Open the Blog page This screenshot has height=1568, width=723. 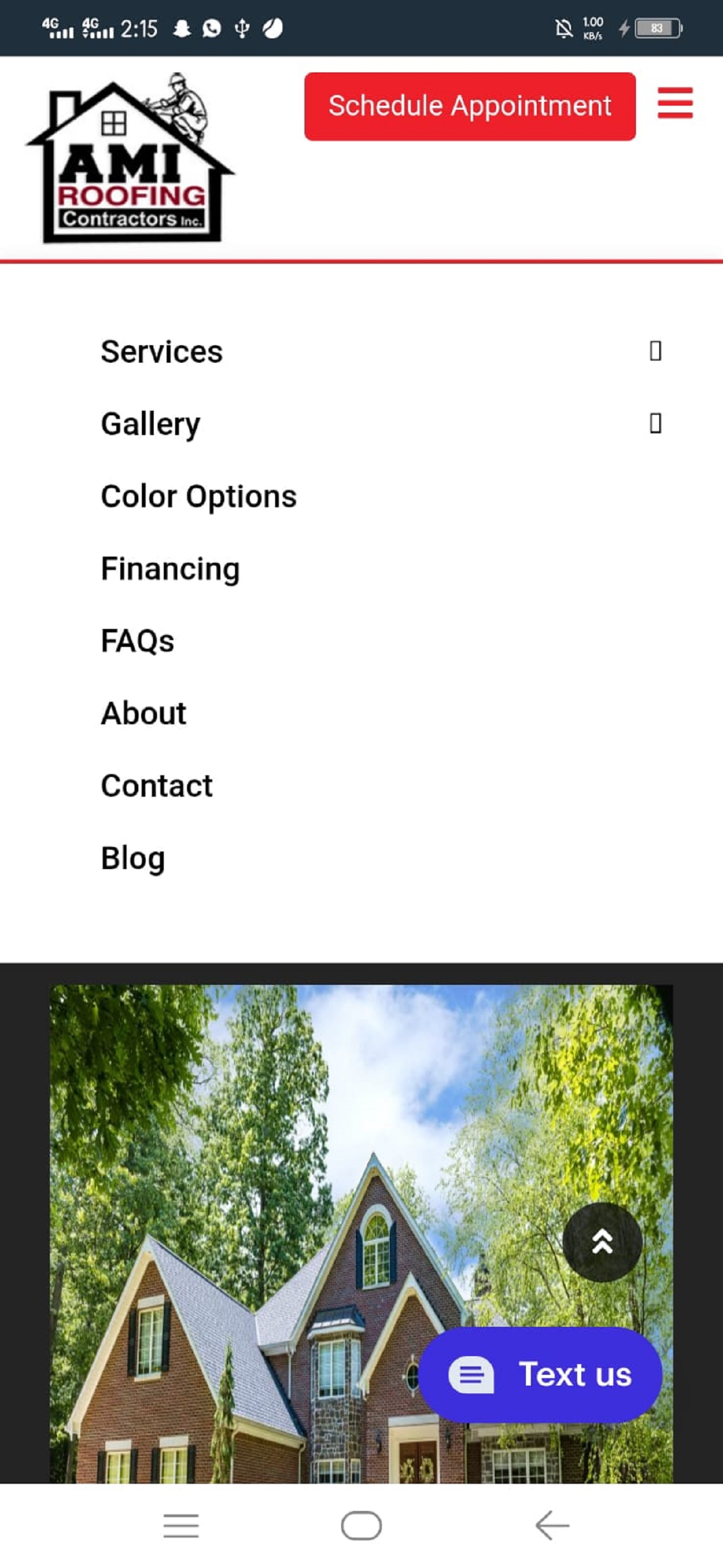coord(133,858)
